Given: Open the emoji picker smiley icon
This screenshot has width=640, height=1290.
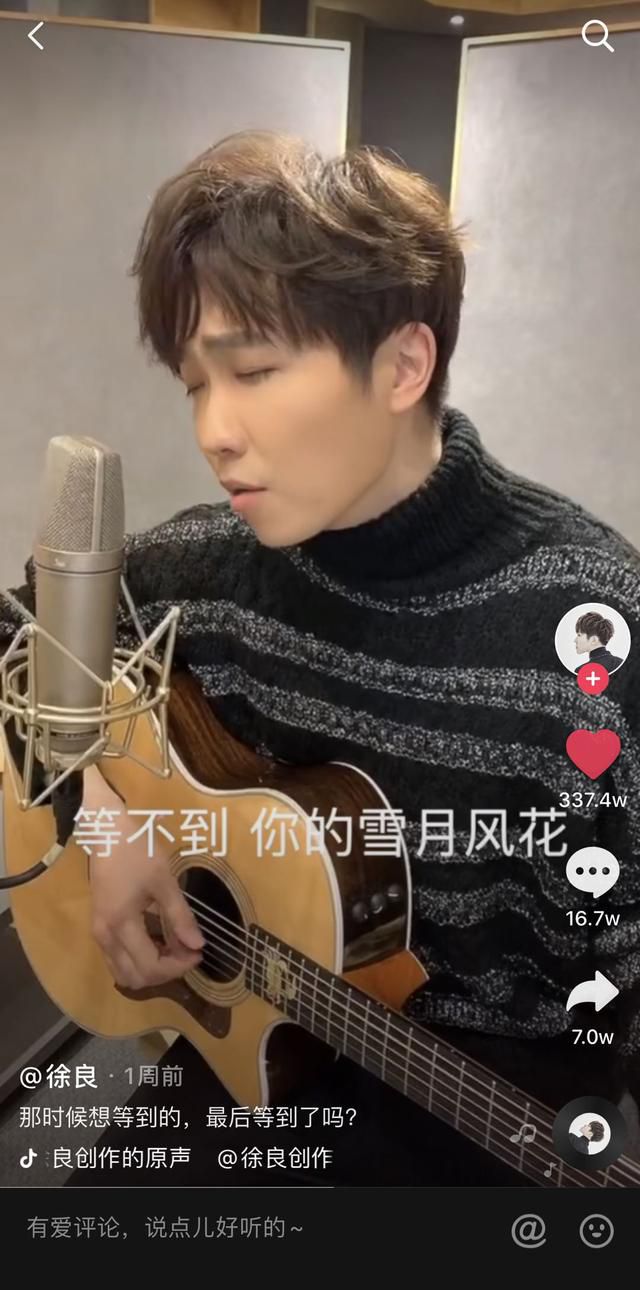Looking at the screenshot, I should coord(597,1230).
